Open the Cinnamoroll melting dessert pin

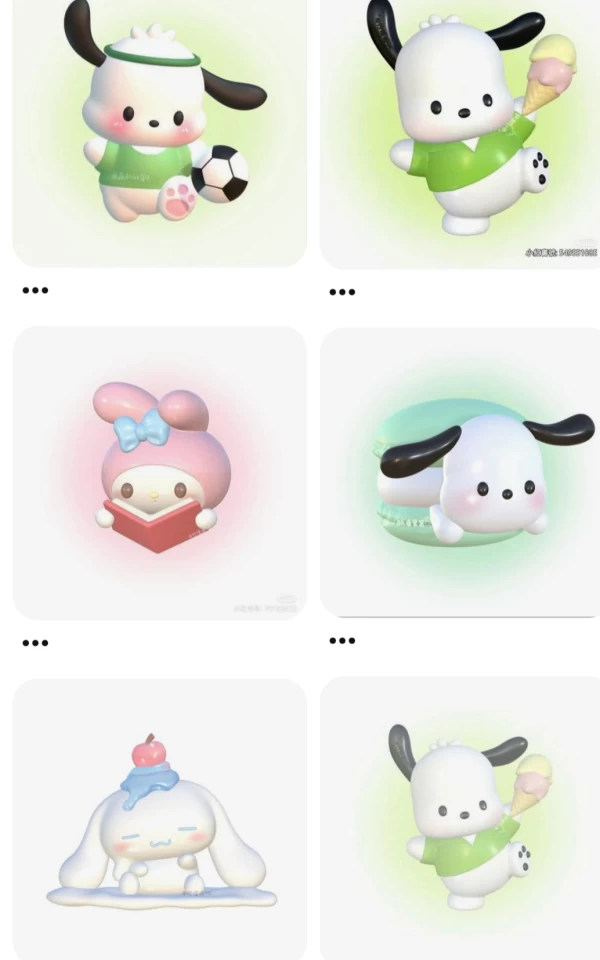pos(160,820)
